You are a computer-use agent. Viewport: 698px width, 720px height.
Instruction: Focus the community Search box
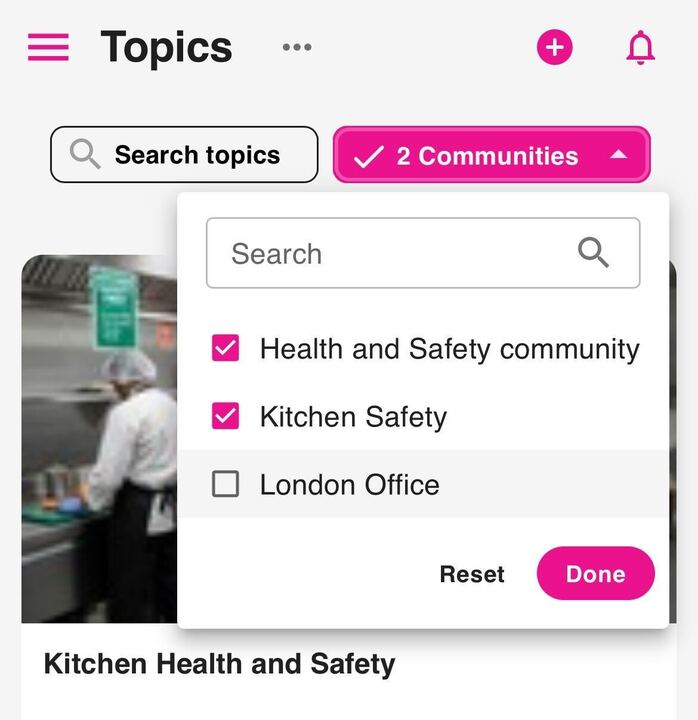[x=400, y=254]
